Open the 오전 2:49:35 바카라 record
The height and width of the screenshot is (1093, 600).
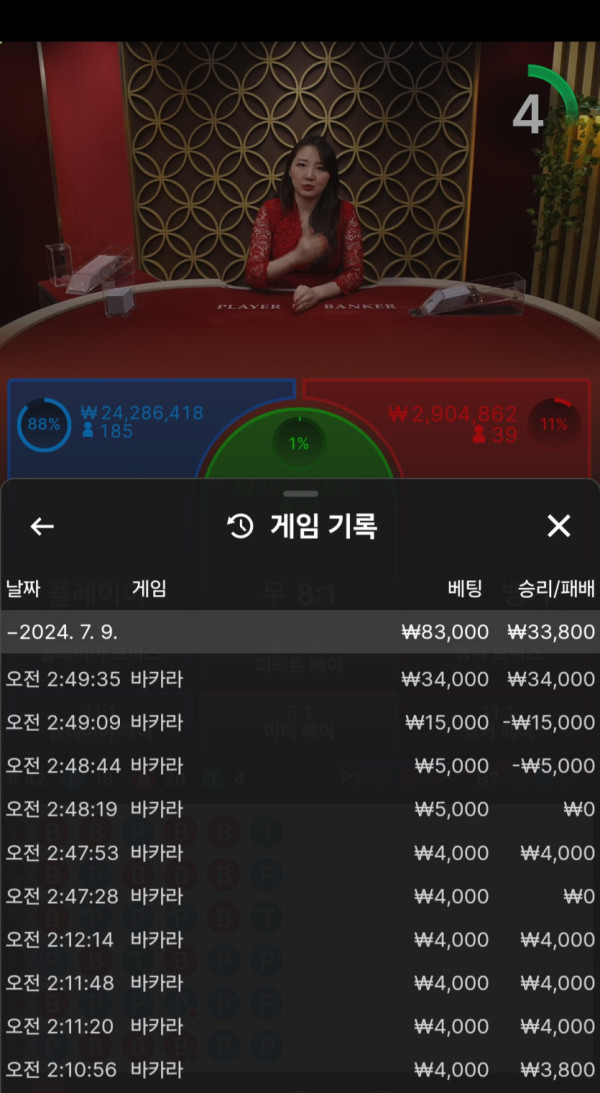tap(300, 679)
